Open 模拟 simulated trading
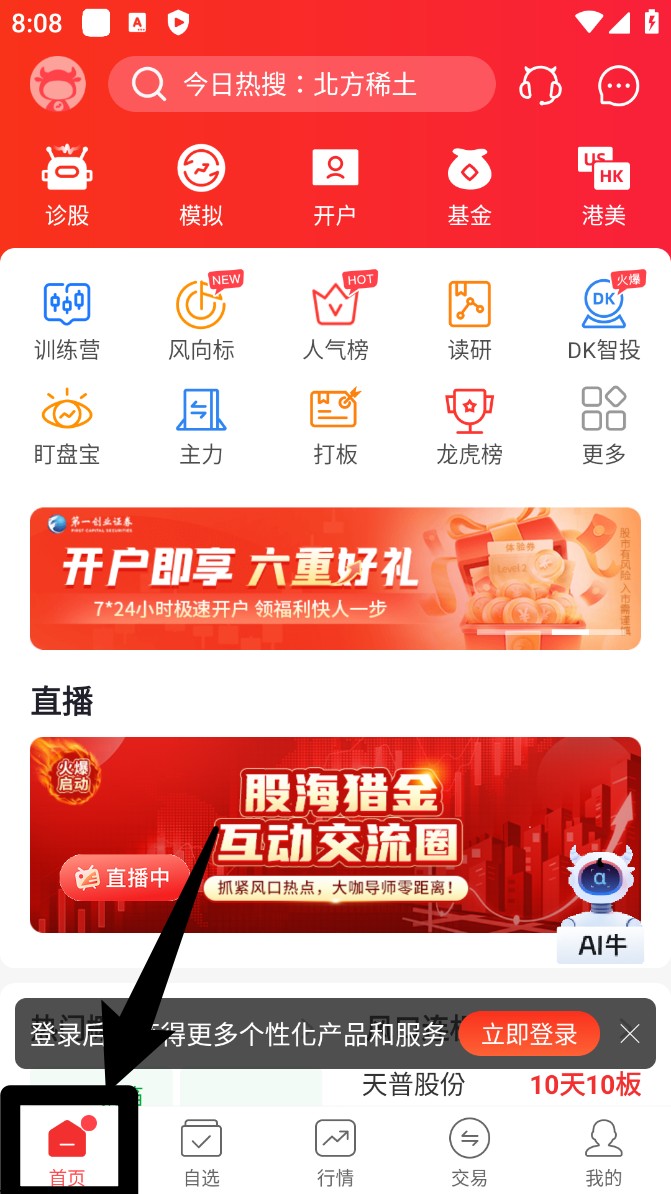 point(201,186)
